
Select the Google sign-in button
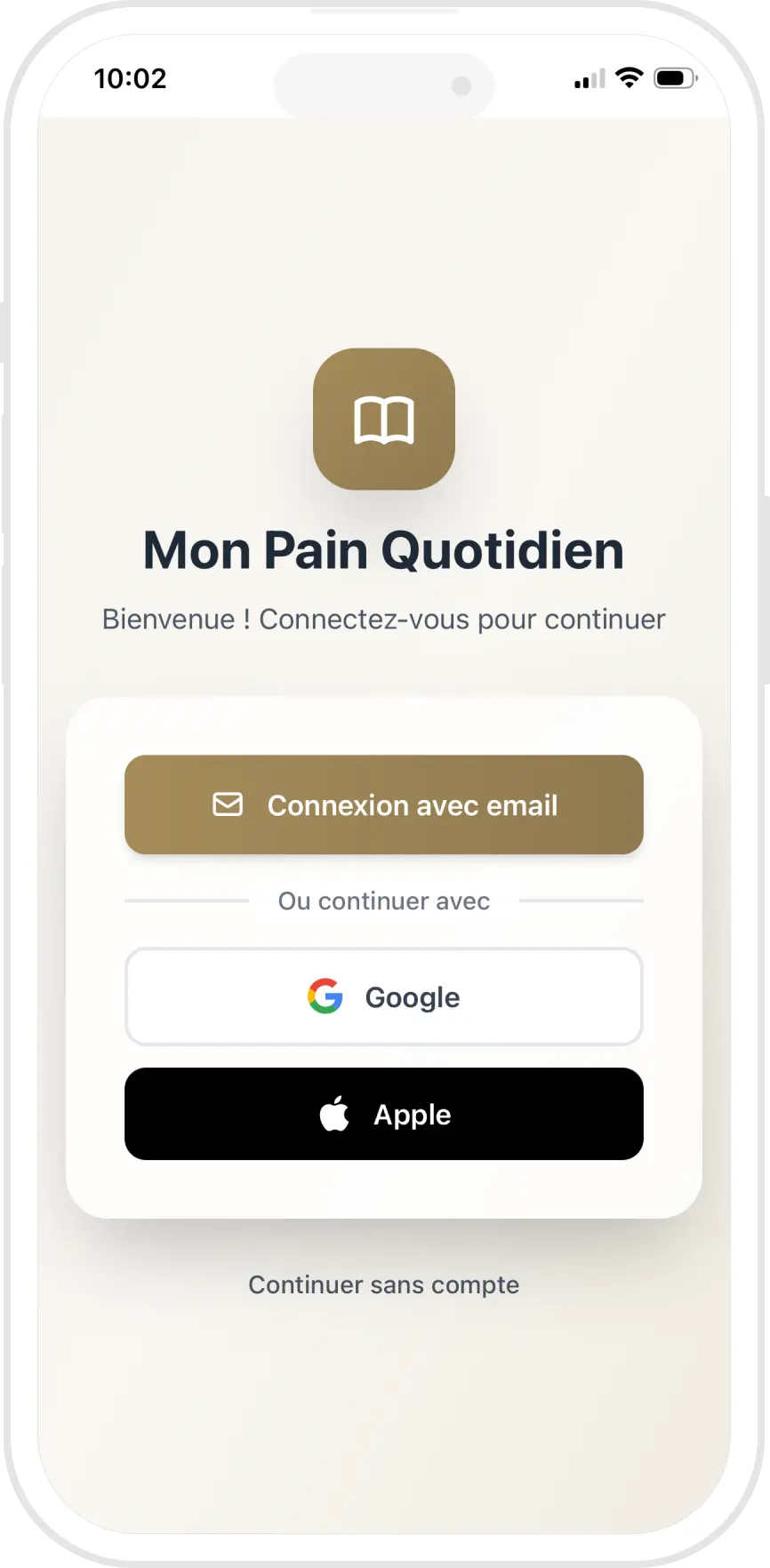[383, 996]
